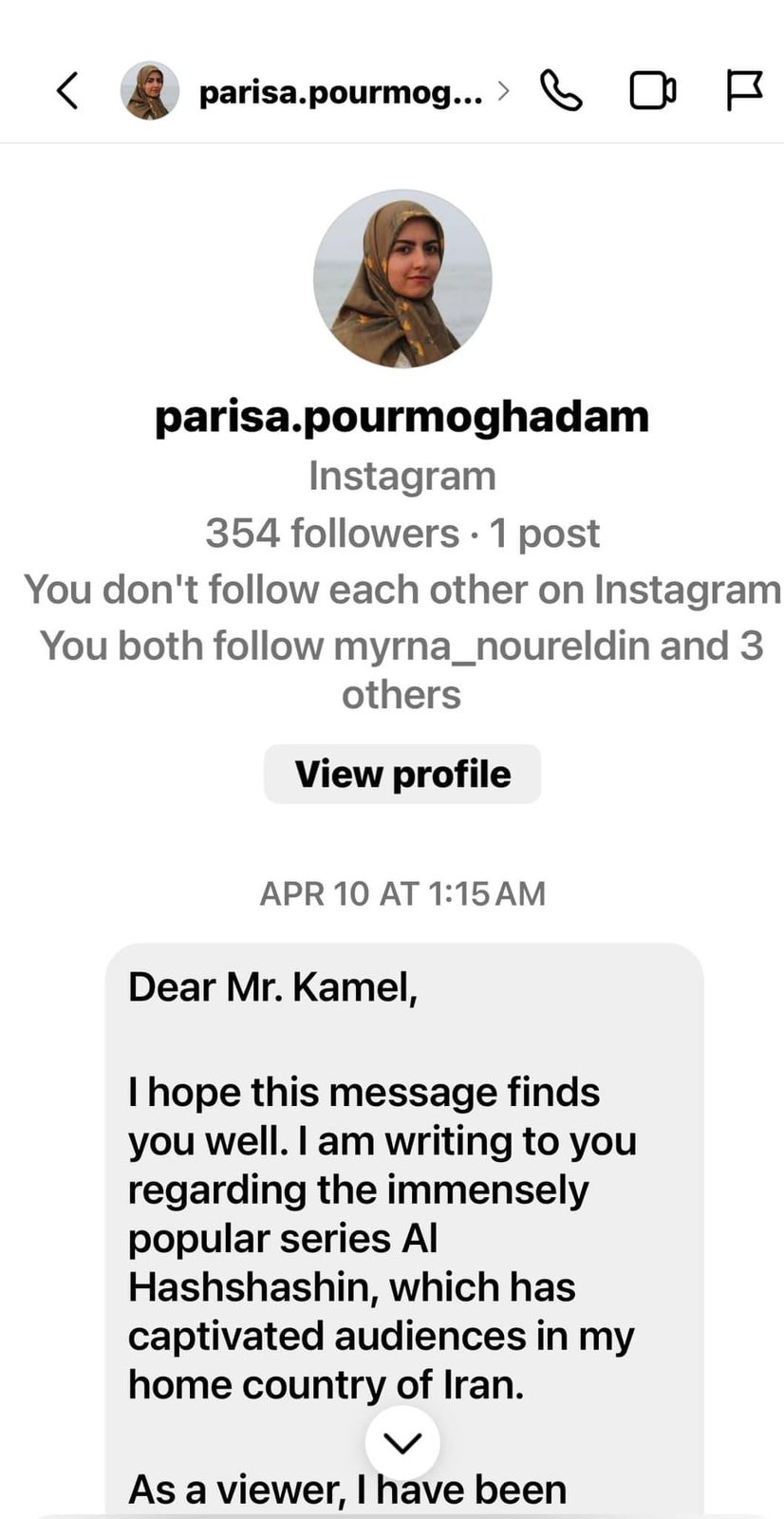Start a video call in this chat
The image size is (784, 1519).
coord(653,91)
